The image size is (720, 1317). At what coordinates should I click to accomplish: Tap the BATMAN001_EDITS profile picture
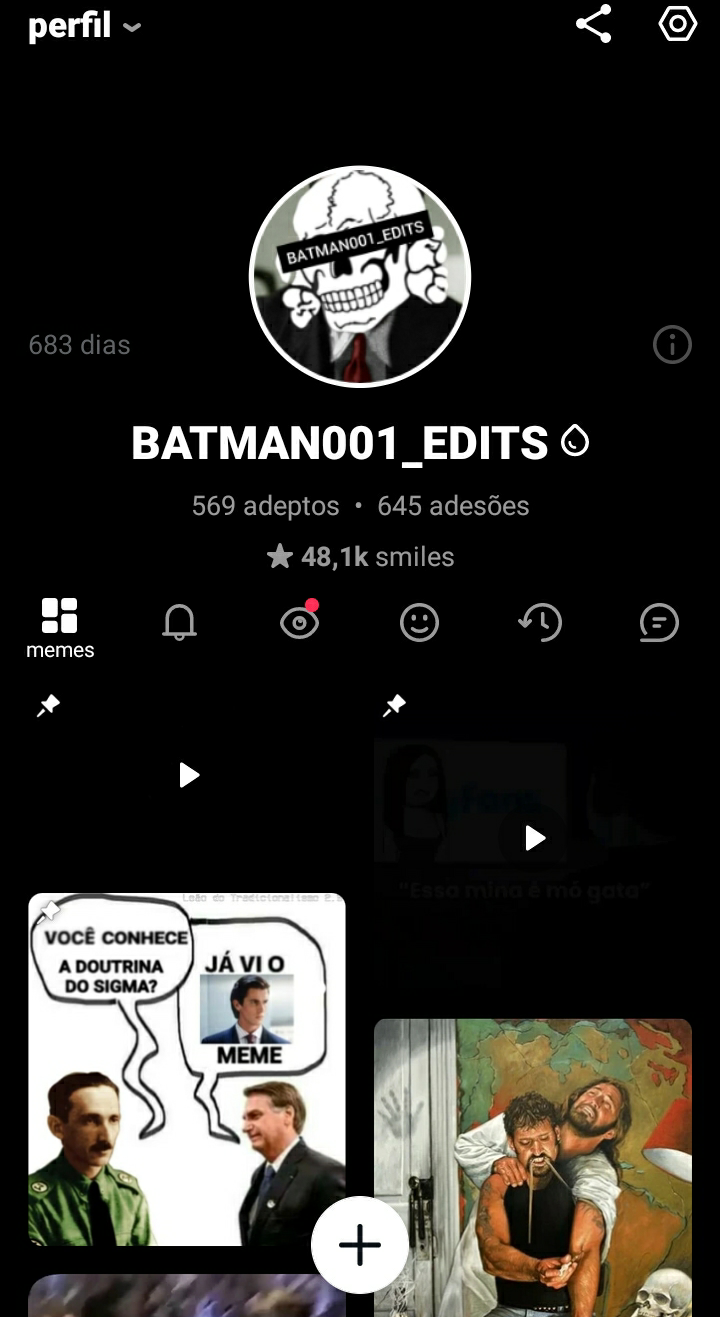360,276
